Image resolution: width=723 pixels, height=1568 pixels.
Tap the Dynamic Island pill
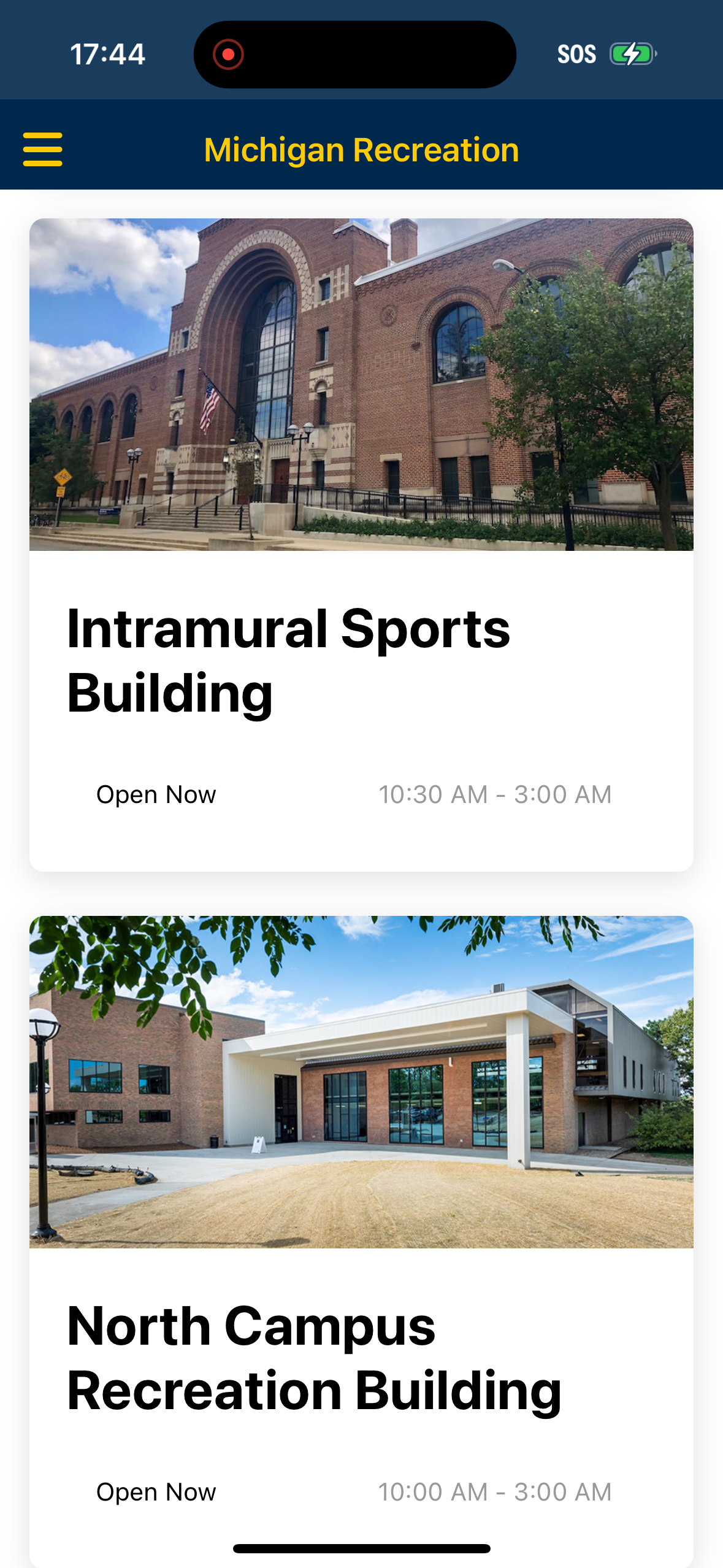pyautogui.click(x=356, y=54)
